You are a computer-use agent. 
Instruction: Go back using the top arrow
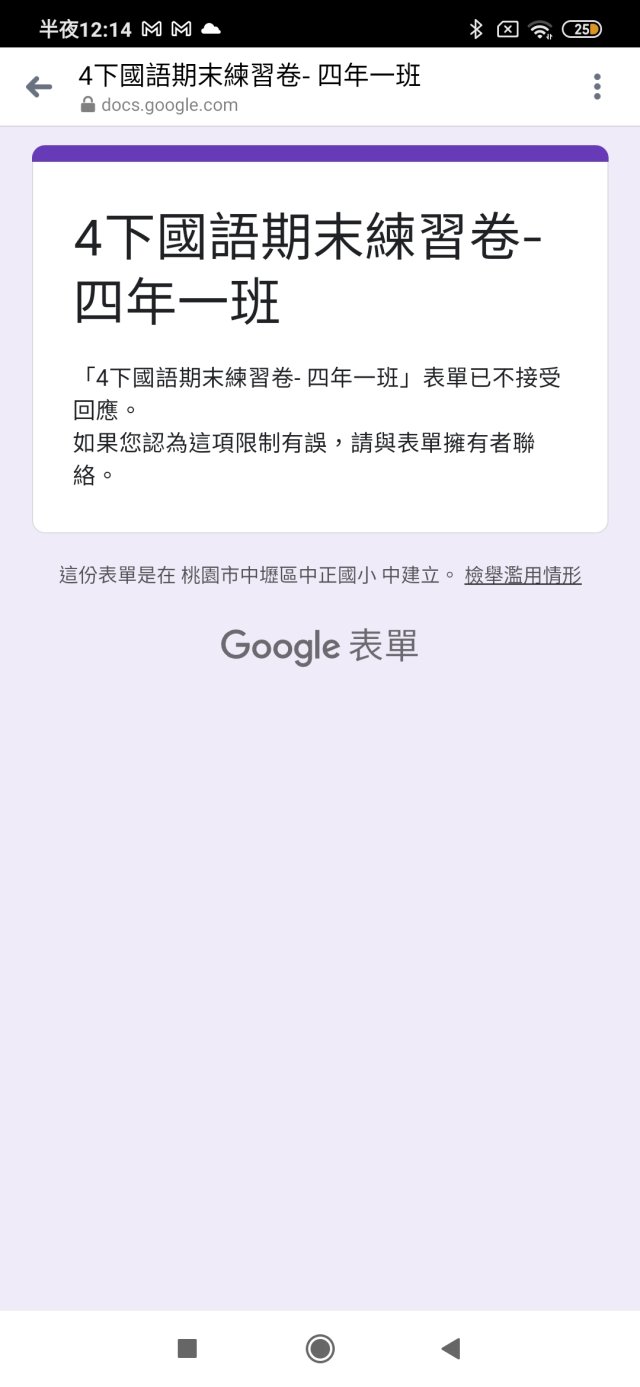(39, 87)
